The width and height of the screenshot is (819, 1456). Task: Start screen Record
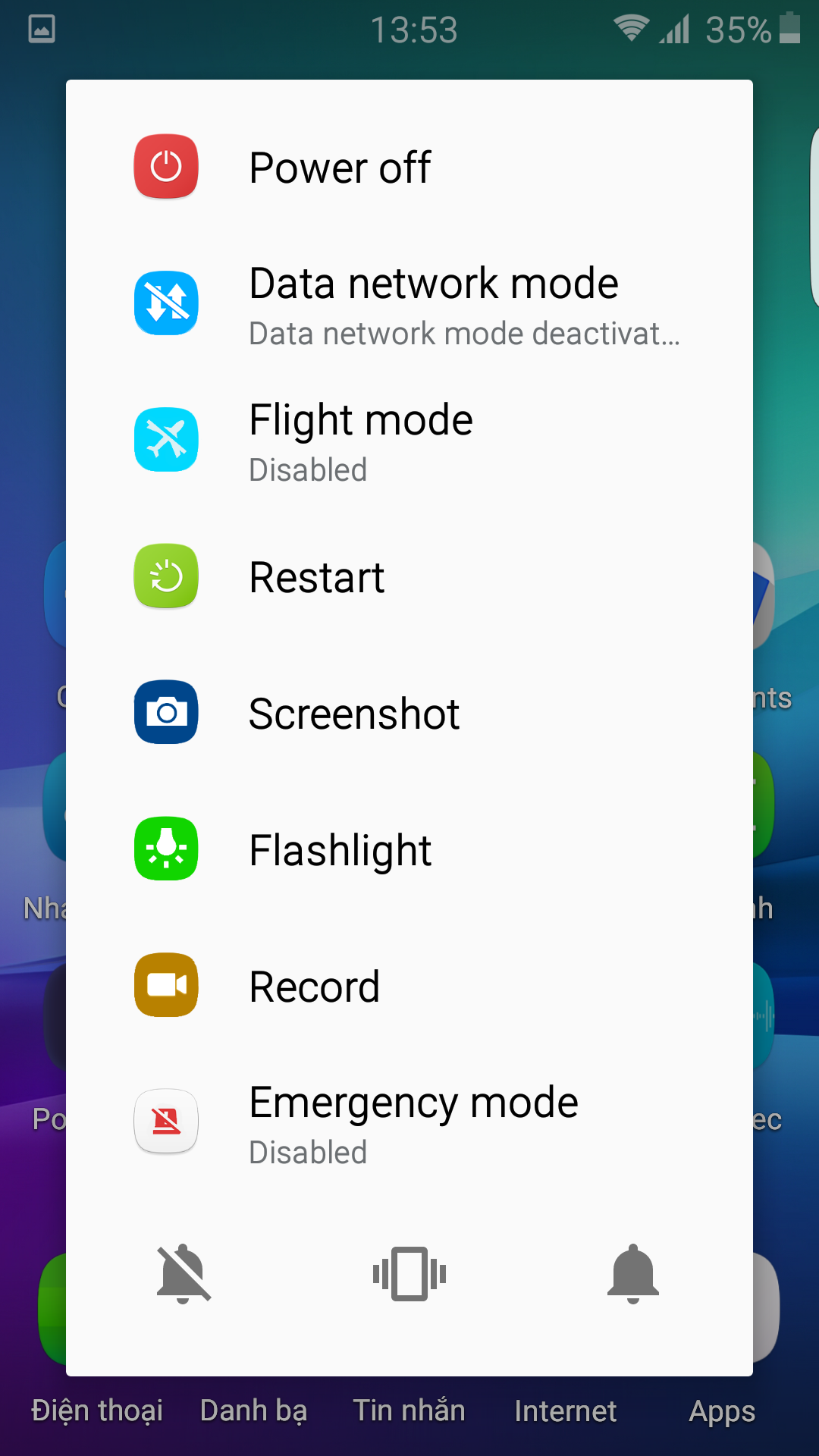click(x=409, y=986)
